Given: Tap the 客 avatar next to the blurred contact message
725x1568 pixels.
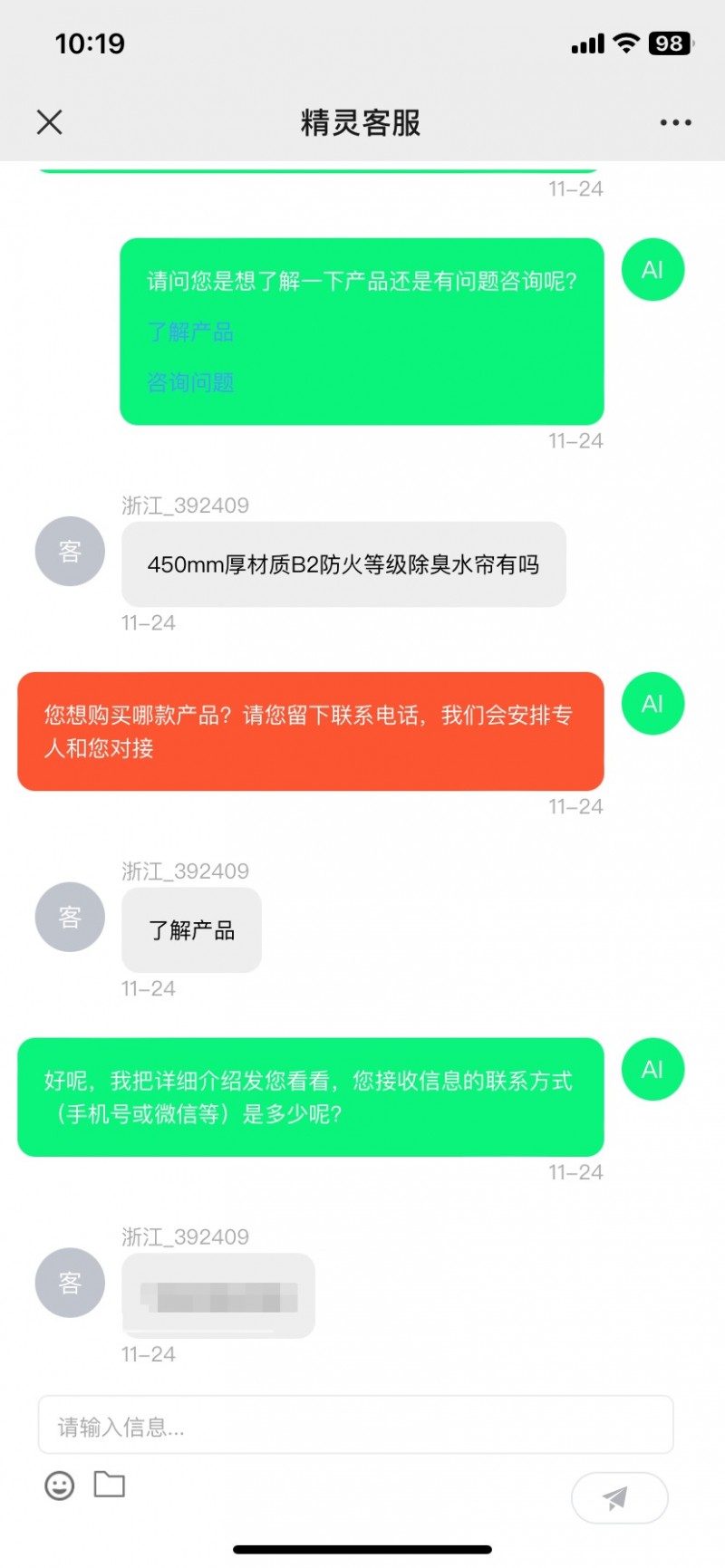Looking at the screenshot, I should 69,1283.
